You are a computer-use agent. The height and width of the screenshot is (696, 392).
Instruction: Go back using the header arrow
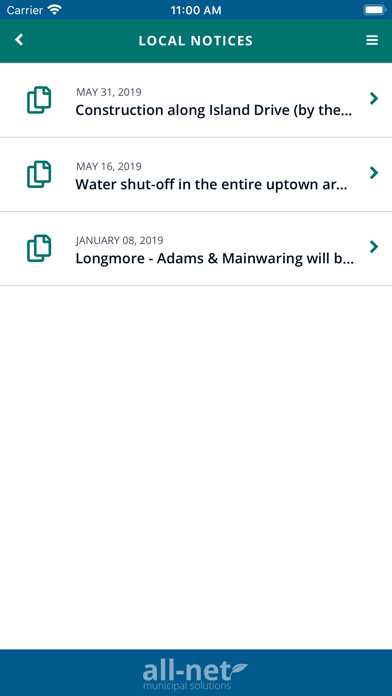[x=19, y=40]
